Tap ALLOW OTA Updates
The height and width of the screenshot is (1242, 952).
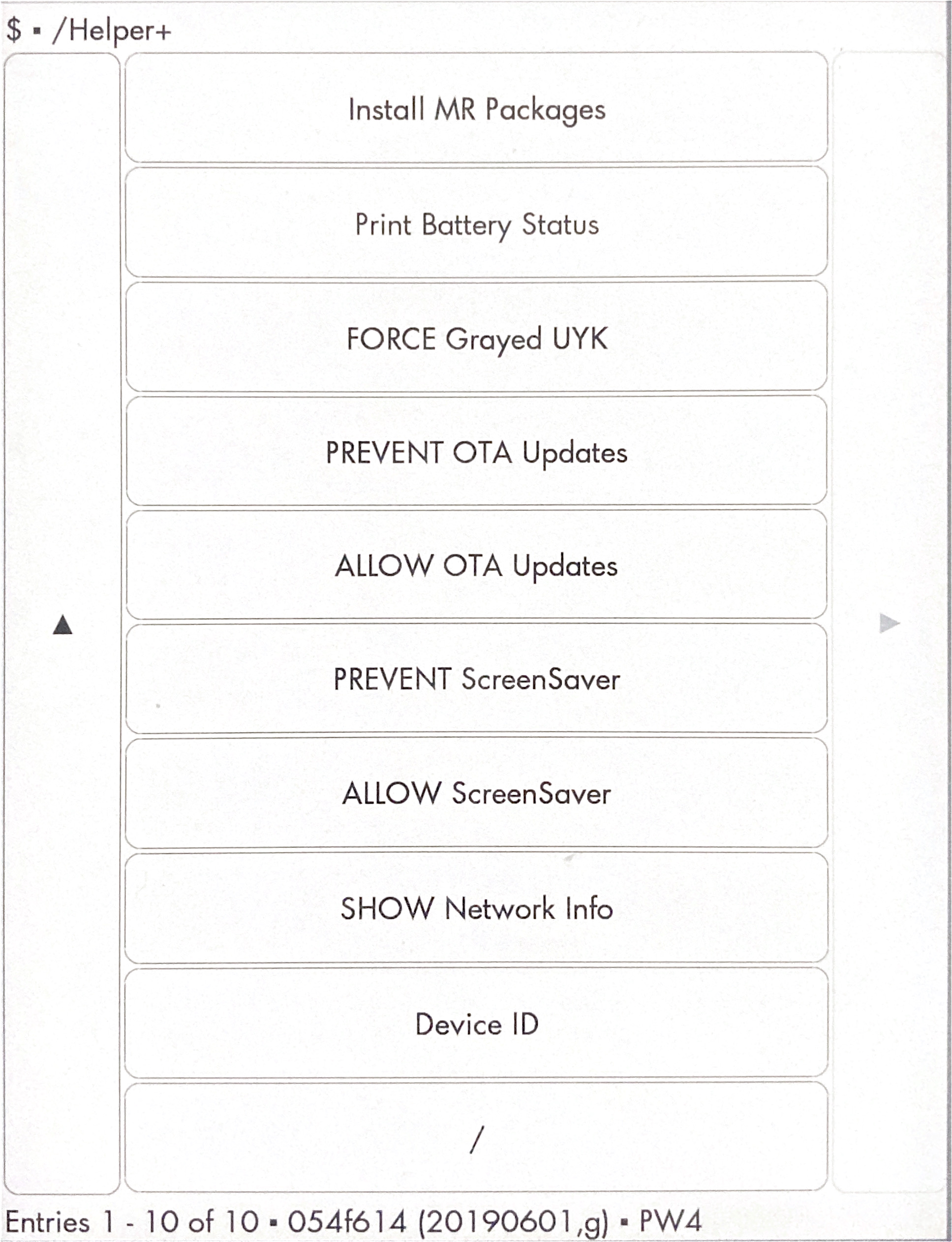coord(476,565)
